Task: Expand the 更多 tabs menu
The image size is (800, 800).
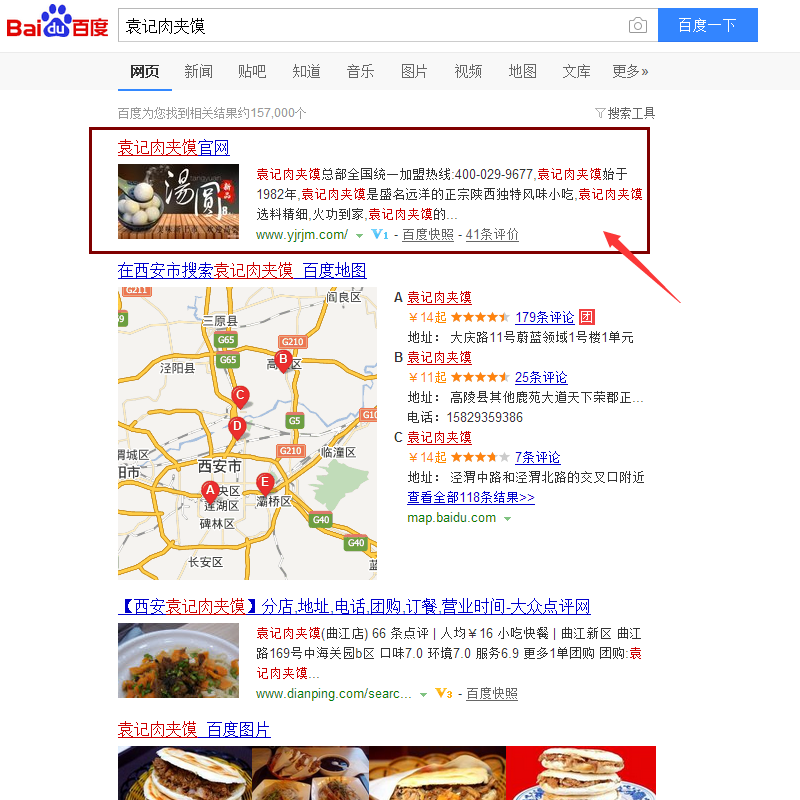Action: (x=630, y=71)
